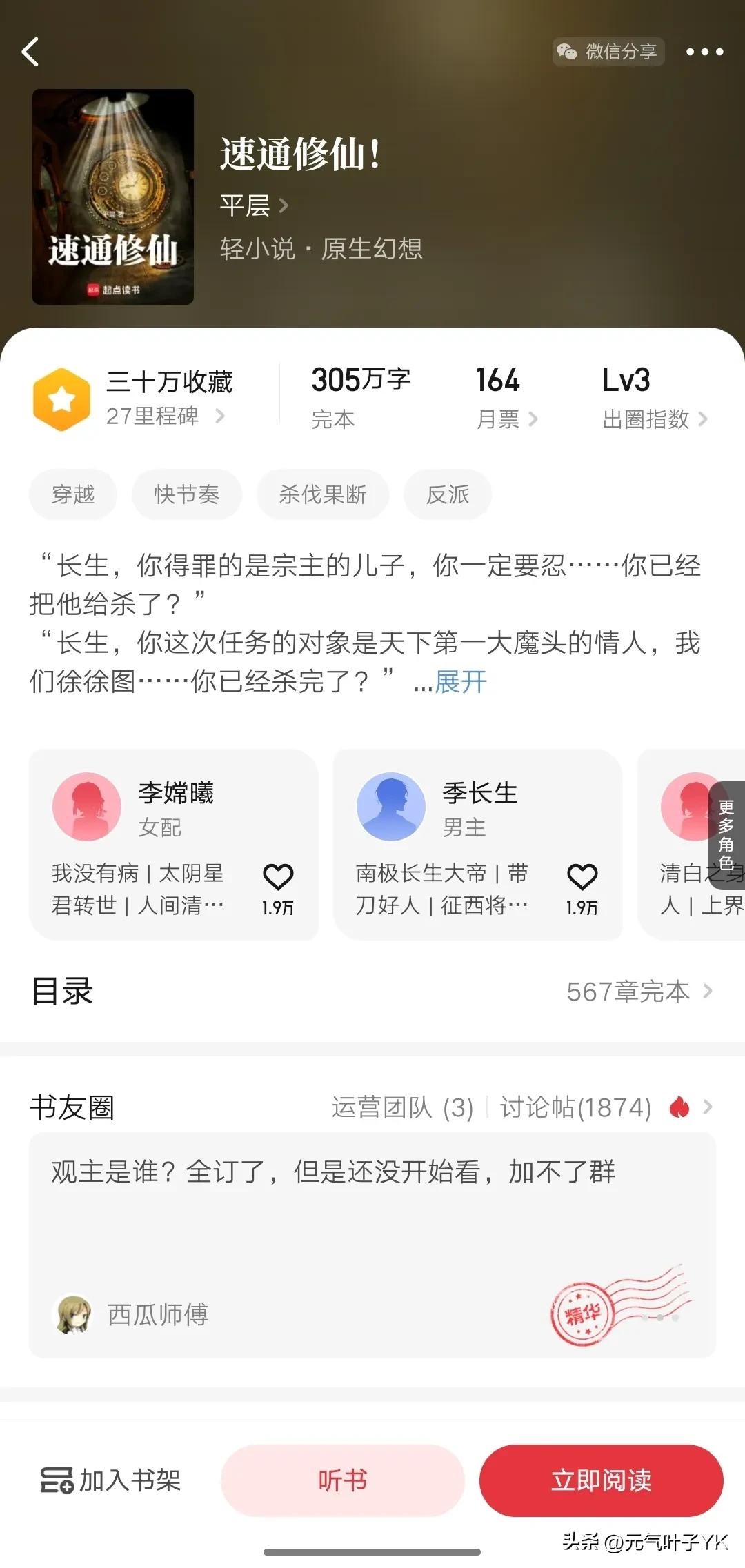Screen dimensions: 745x1568
Task: Select the 杀伐果断 tag chip
Action: pos(323,494)
